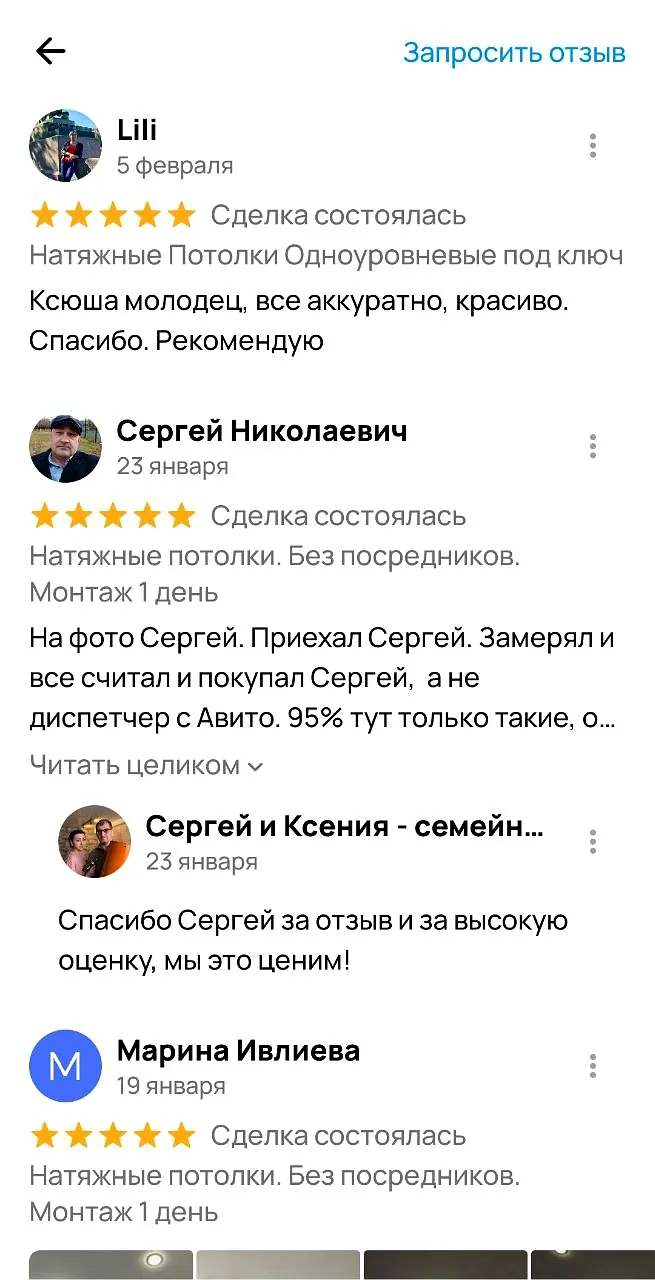Open Lili's profile avatar
Viewport: 655px width, 1280px height.
point(66,146)
